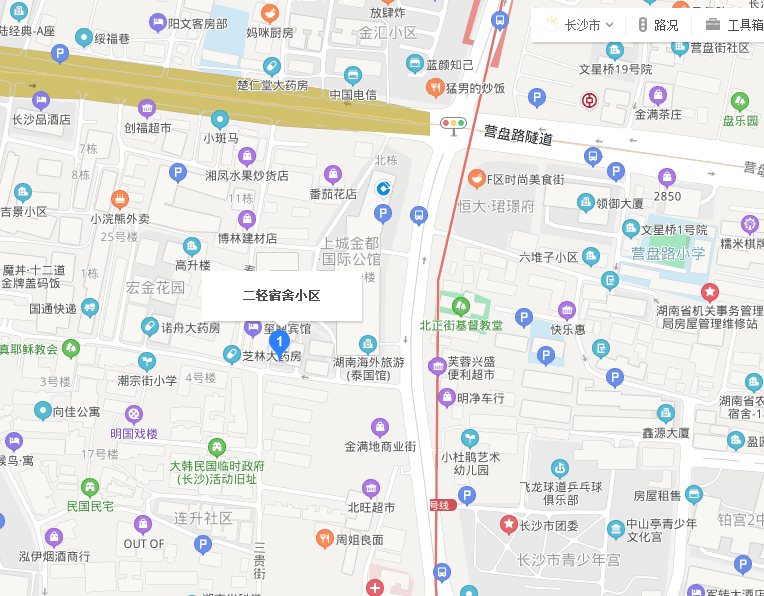764x596 pixels.
Task: Select the 周姐良面 restaurant marker
Action: [x=325, y=539]
